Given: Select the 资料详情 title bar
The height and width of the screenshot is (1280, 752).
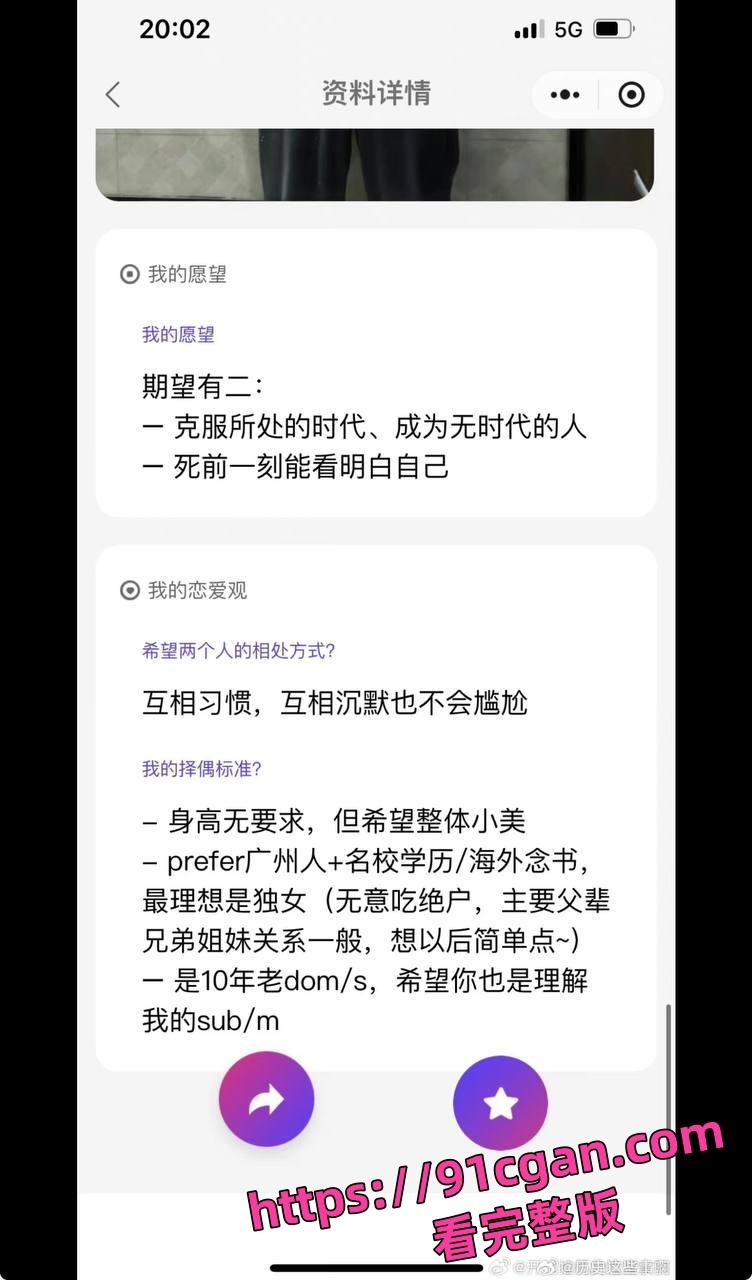Looking at the screenshot, I should [x=375, y=94].
